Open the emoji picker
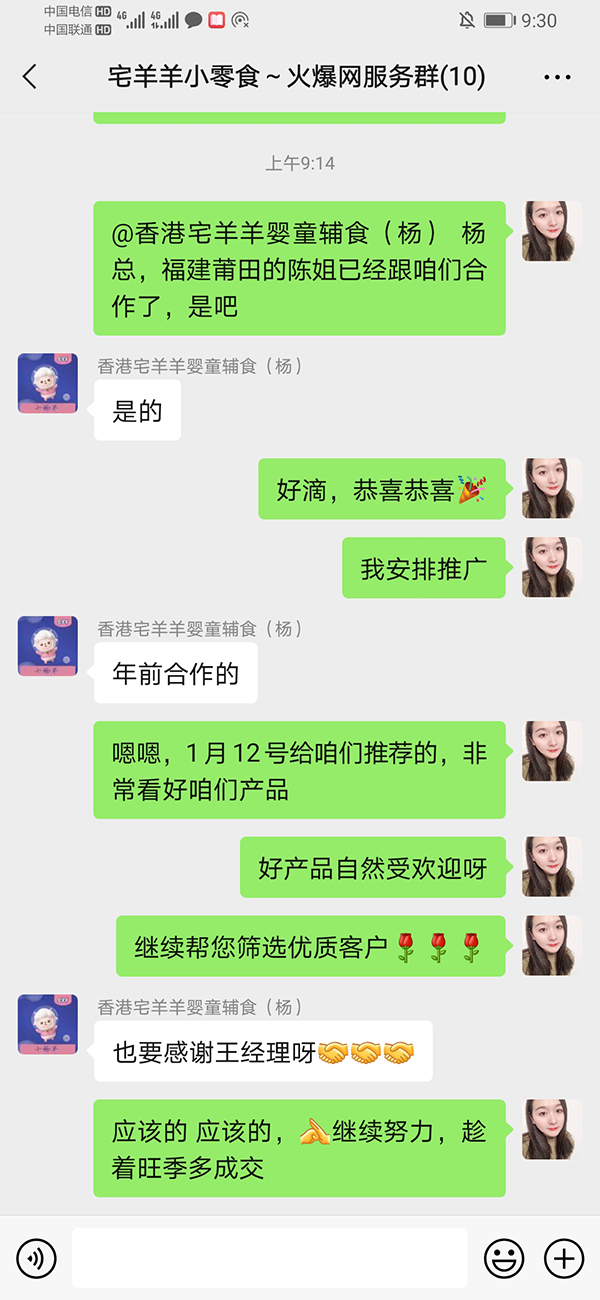This screenshot has width=600, height=1300. (504, 1257)
